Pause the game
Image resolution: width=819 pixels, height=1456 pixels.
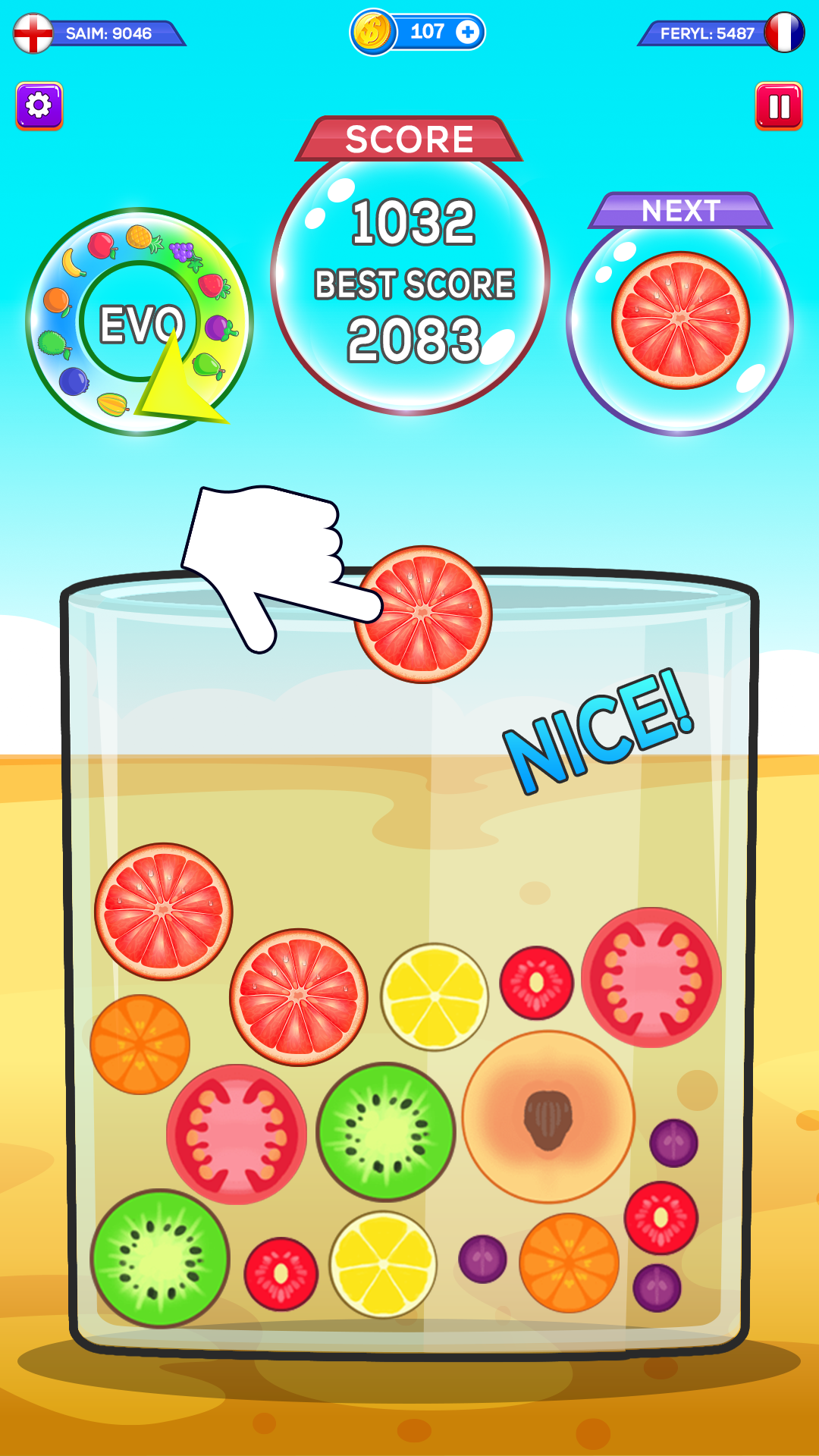click(779, 106)
